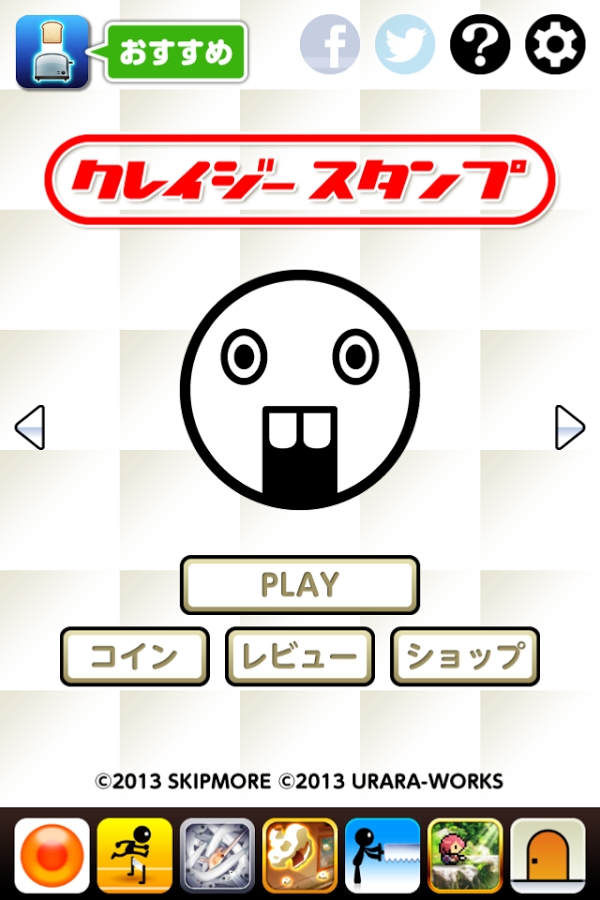Start the game with PLAY
Screen dimensions: 600x900
pos(300,585)
